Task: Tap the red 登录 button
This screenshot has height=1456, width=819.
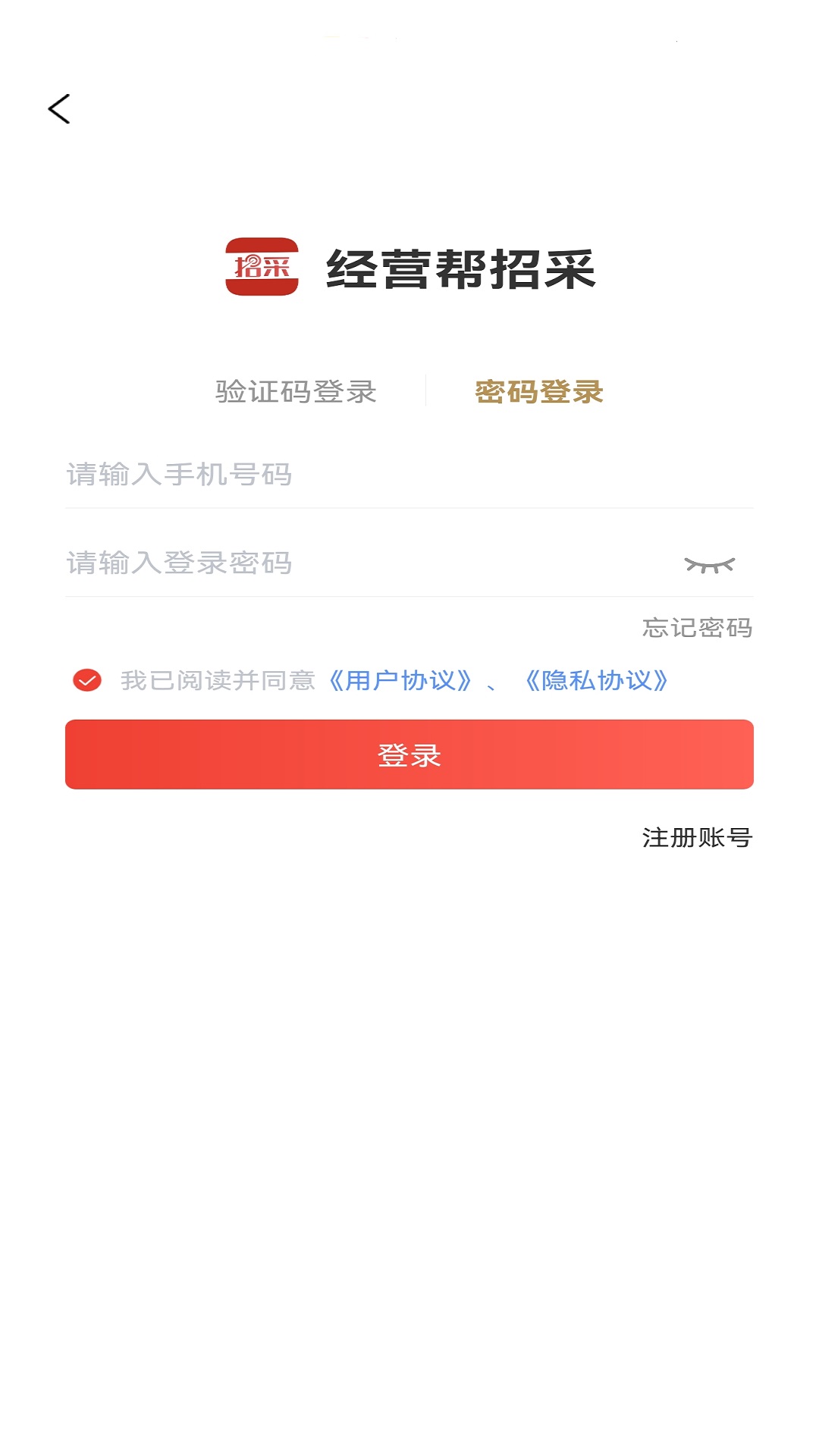Action: pyautogui.click(x=409, y=755)
